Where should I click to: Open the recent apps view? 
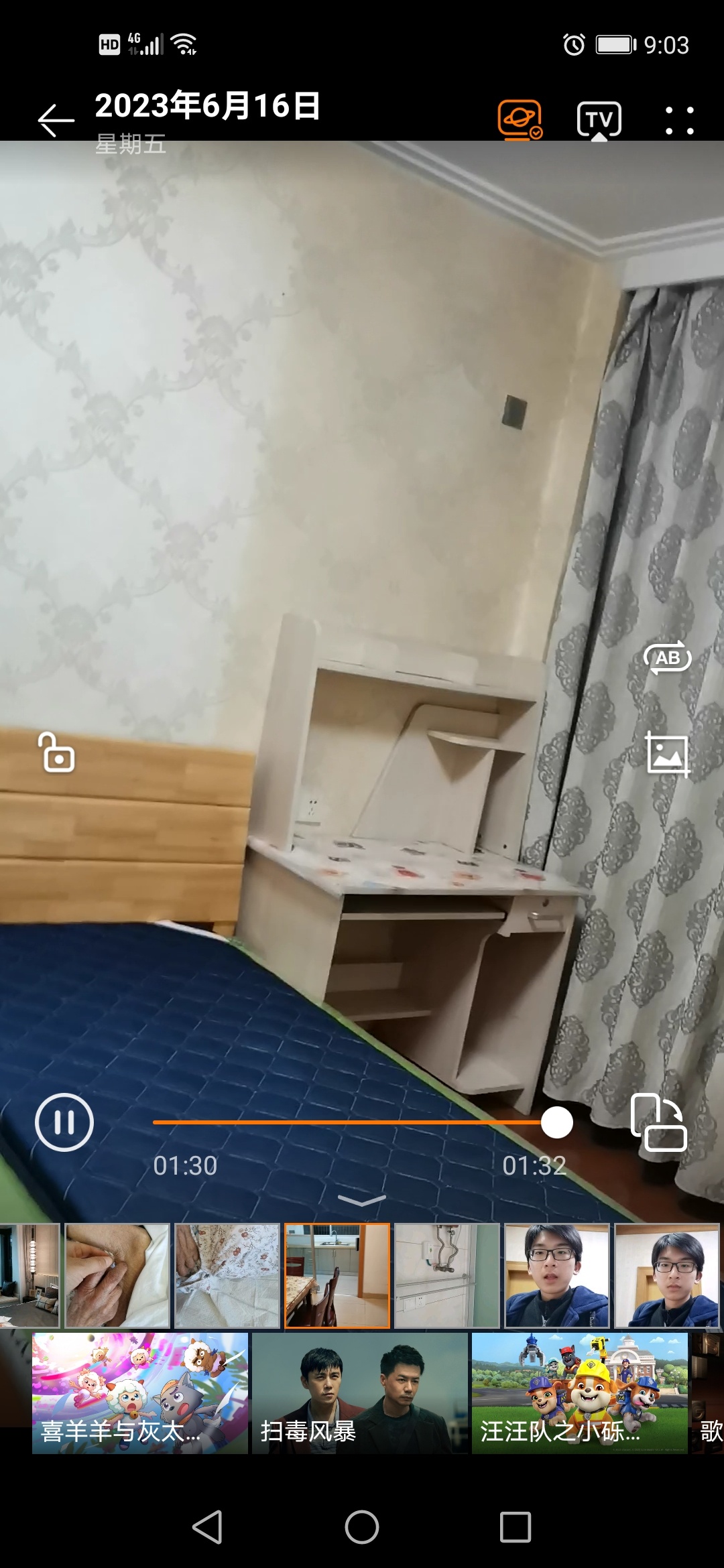(516, 1527)
